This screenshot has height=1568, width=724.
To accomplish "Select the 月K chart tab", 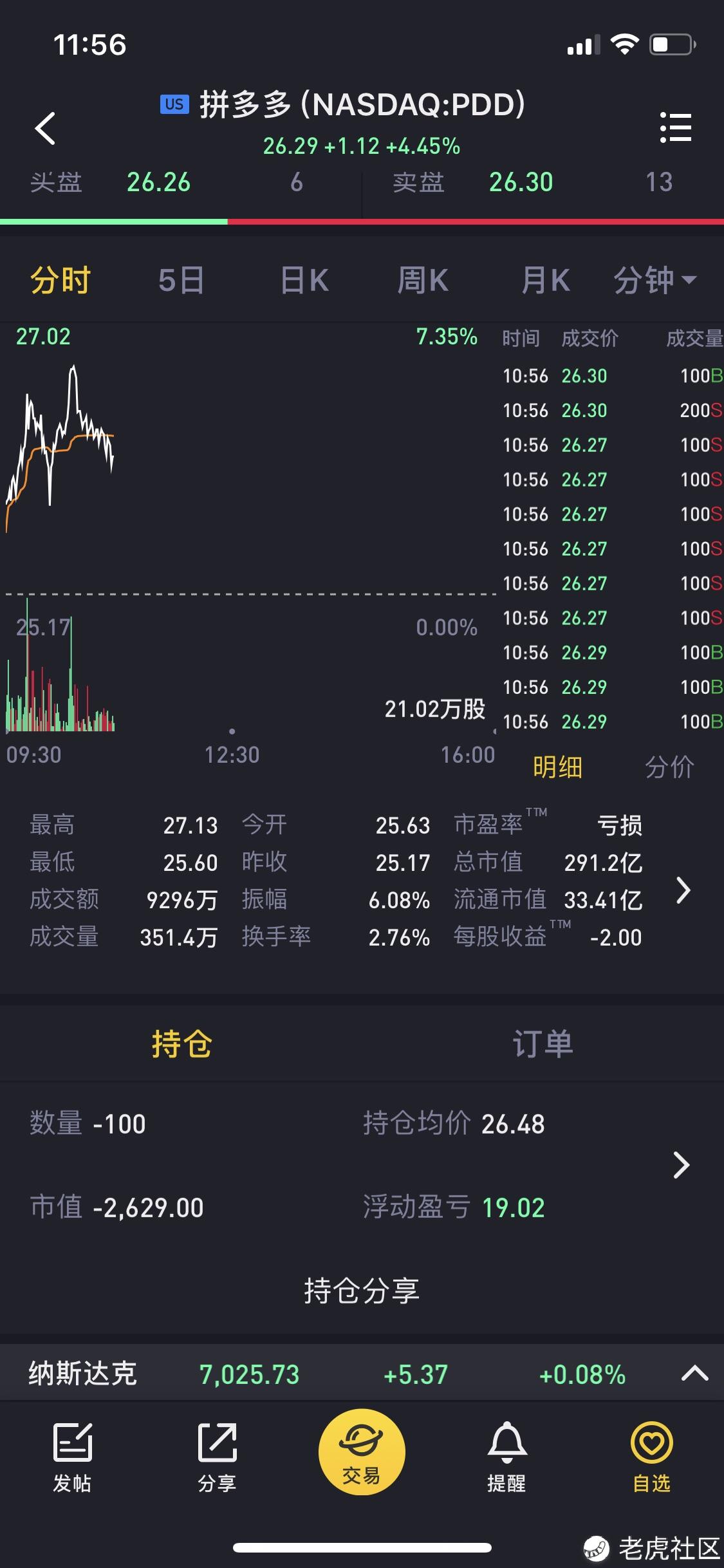I will [545, 281].
